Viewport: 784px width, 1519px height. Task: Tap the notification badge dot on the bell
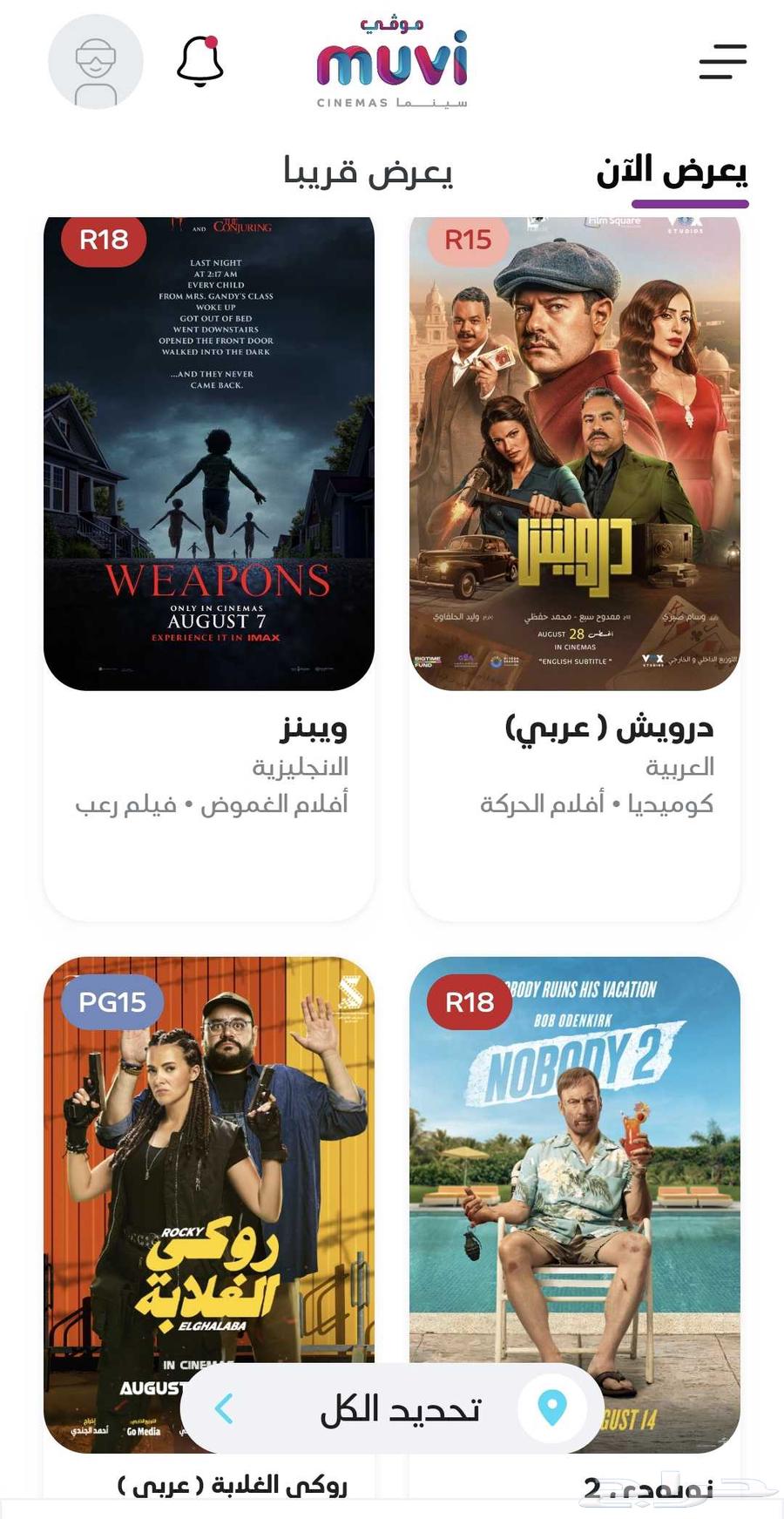(x=213, y=41)
